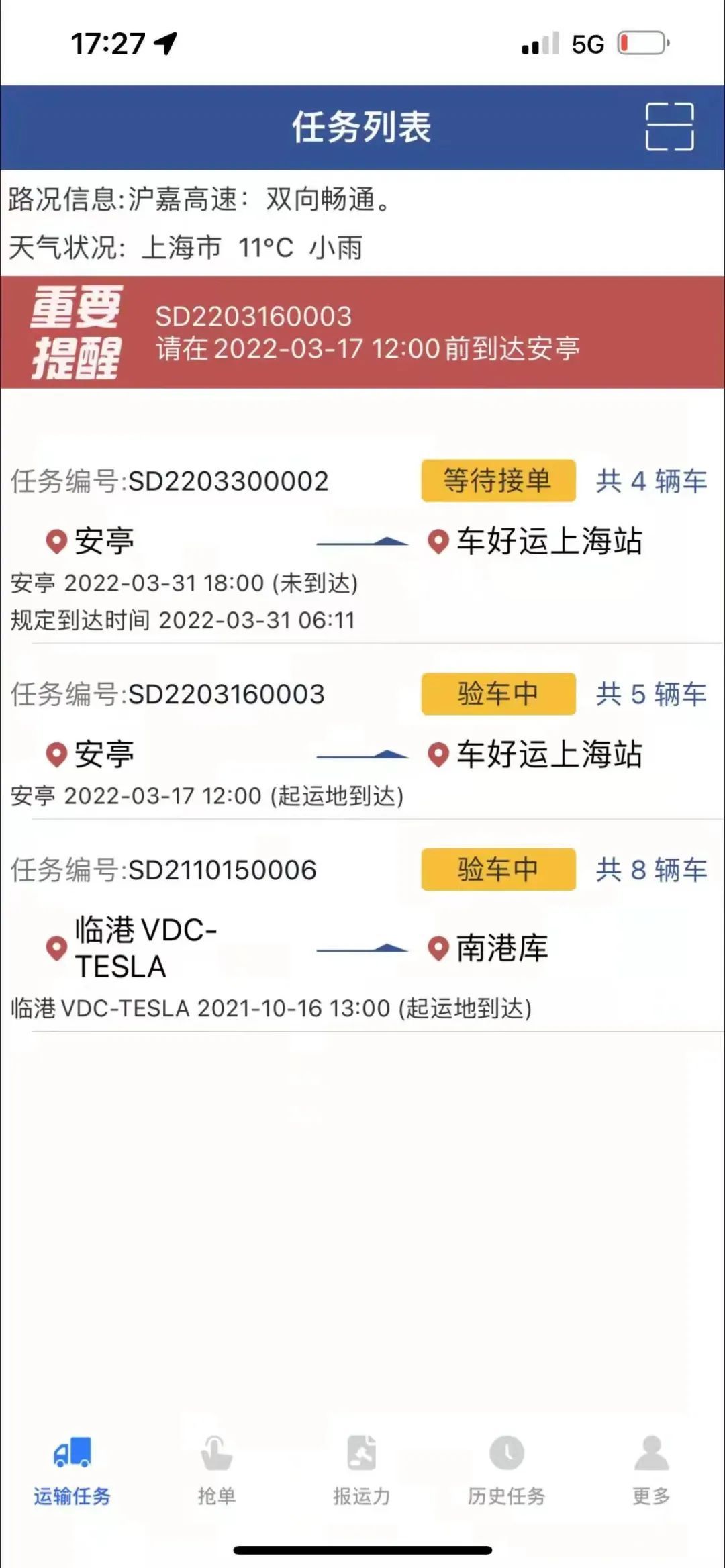Switch to the 运输任务 tab
The width and height of the screenshot is (725, 1568).
(x=72, y=1470)
